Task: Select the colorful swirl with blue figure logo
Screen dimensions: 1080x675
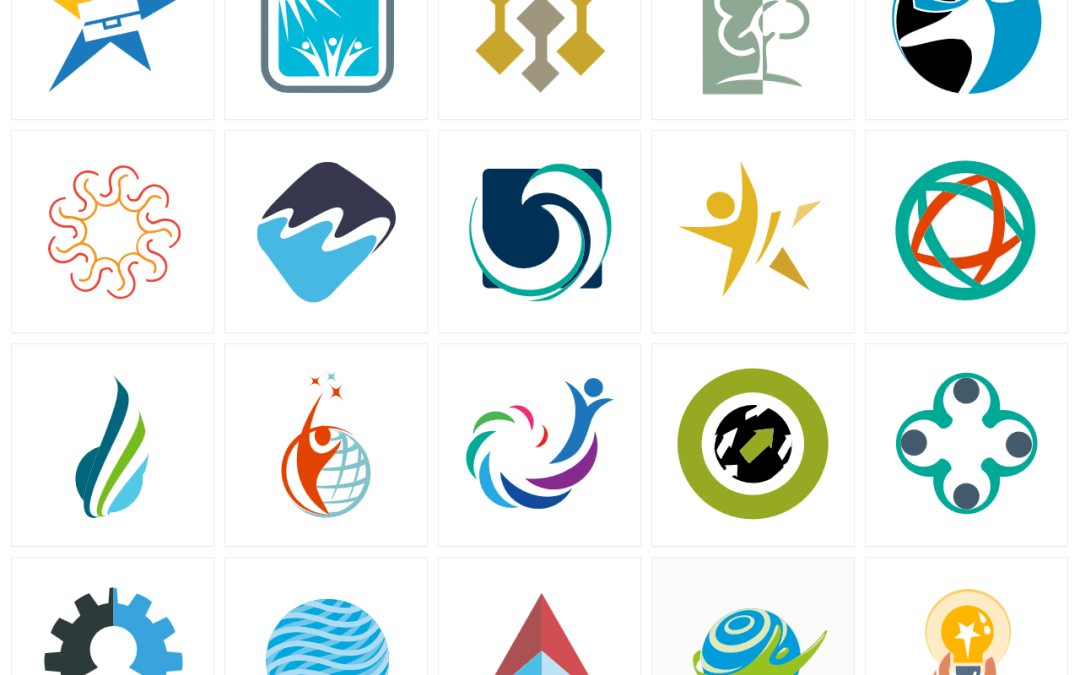Action: coord(540,446)
